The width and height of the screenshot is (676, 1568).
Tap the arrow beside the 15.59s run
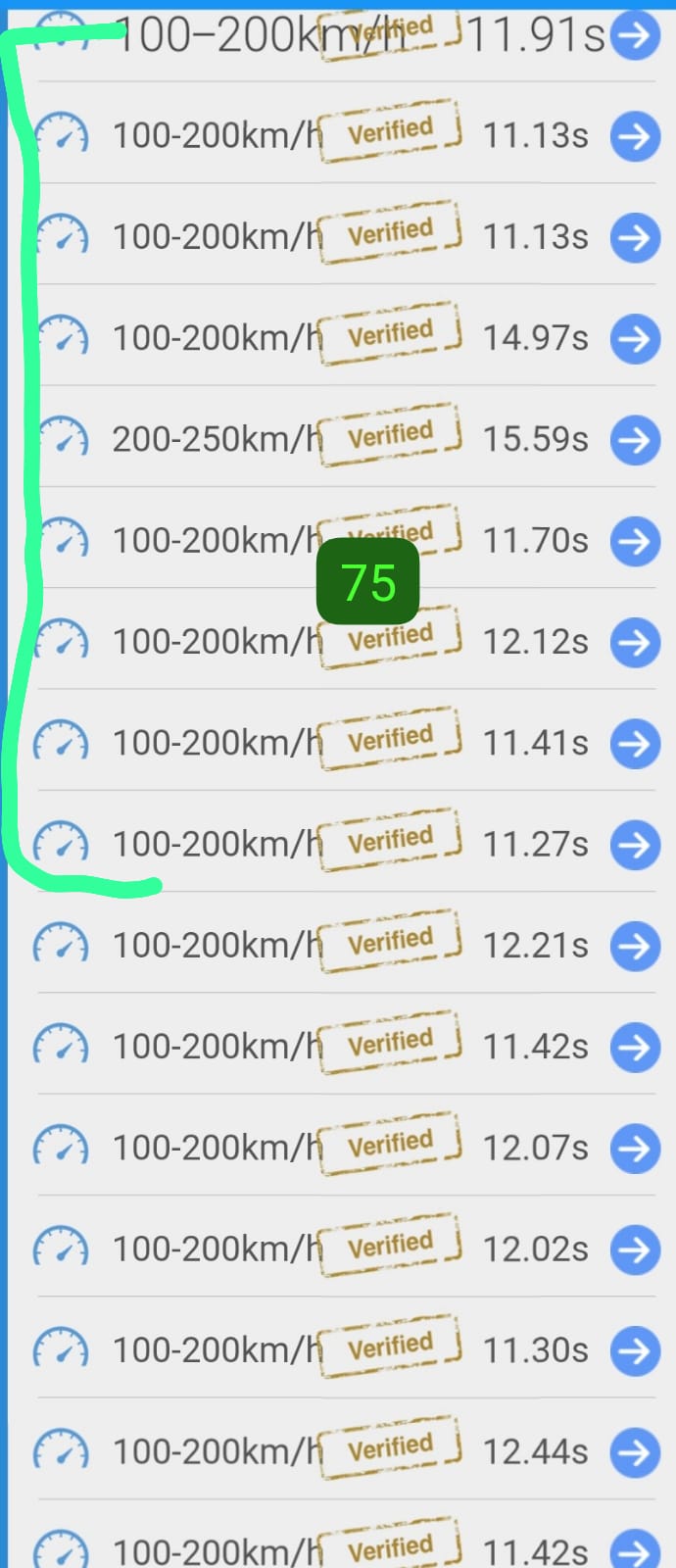635,440
